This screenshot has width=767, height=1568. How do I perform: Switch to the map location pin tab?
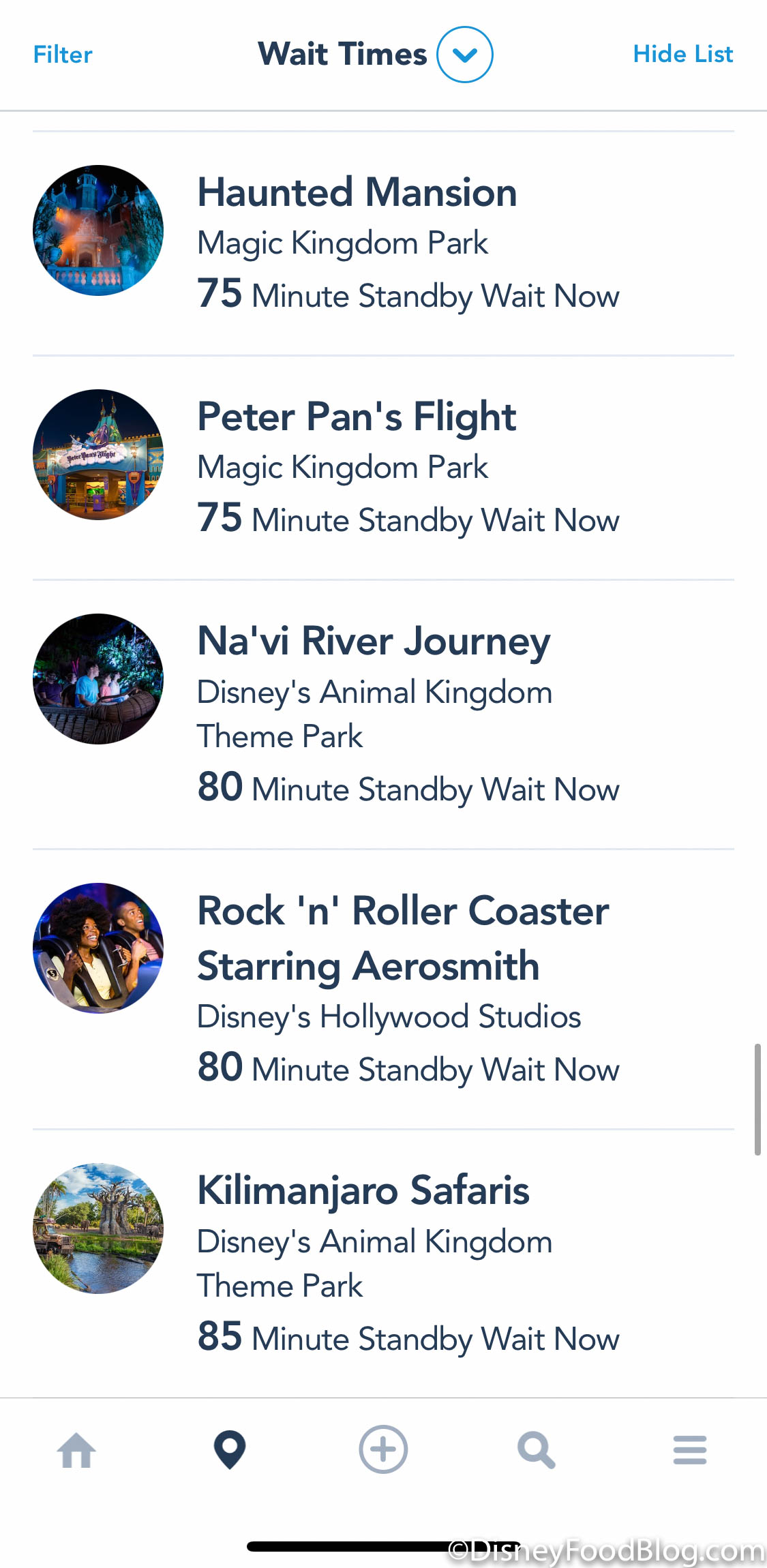point(230,1449)
